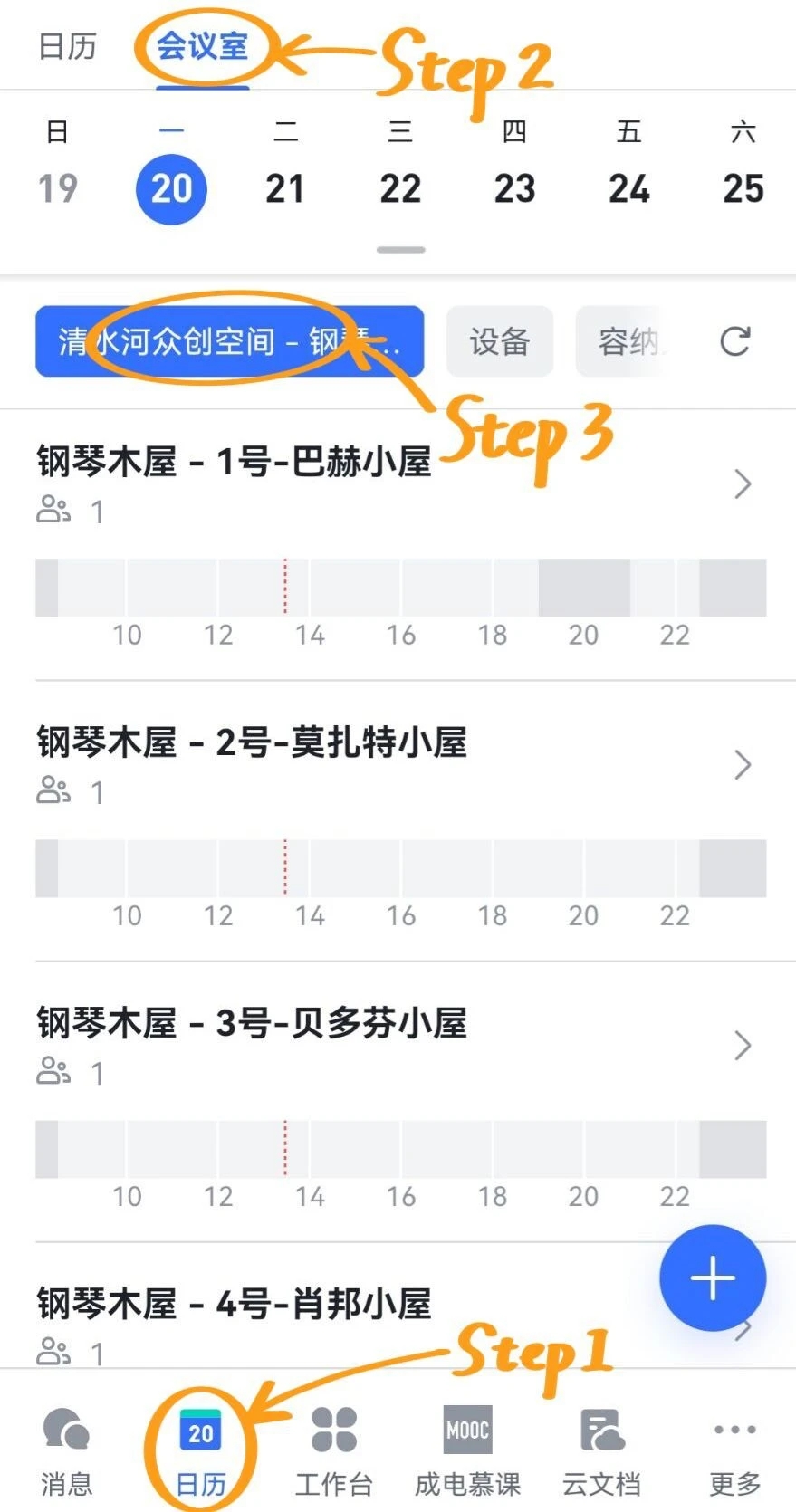
Task: Open the 工作台 tab
Action: click(x=333, y=1449)
